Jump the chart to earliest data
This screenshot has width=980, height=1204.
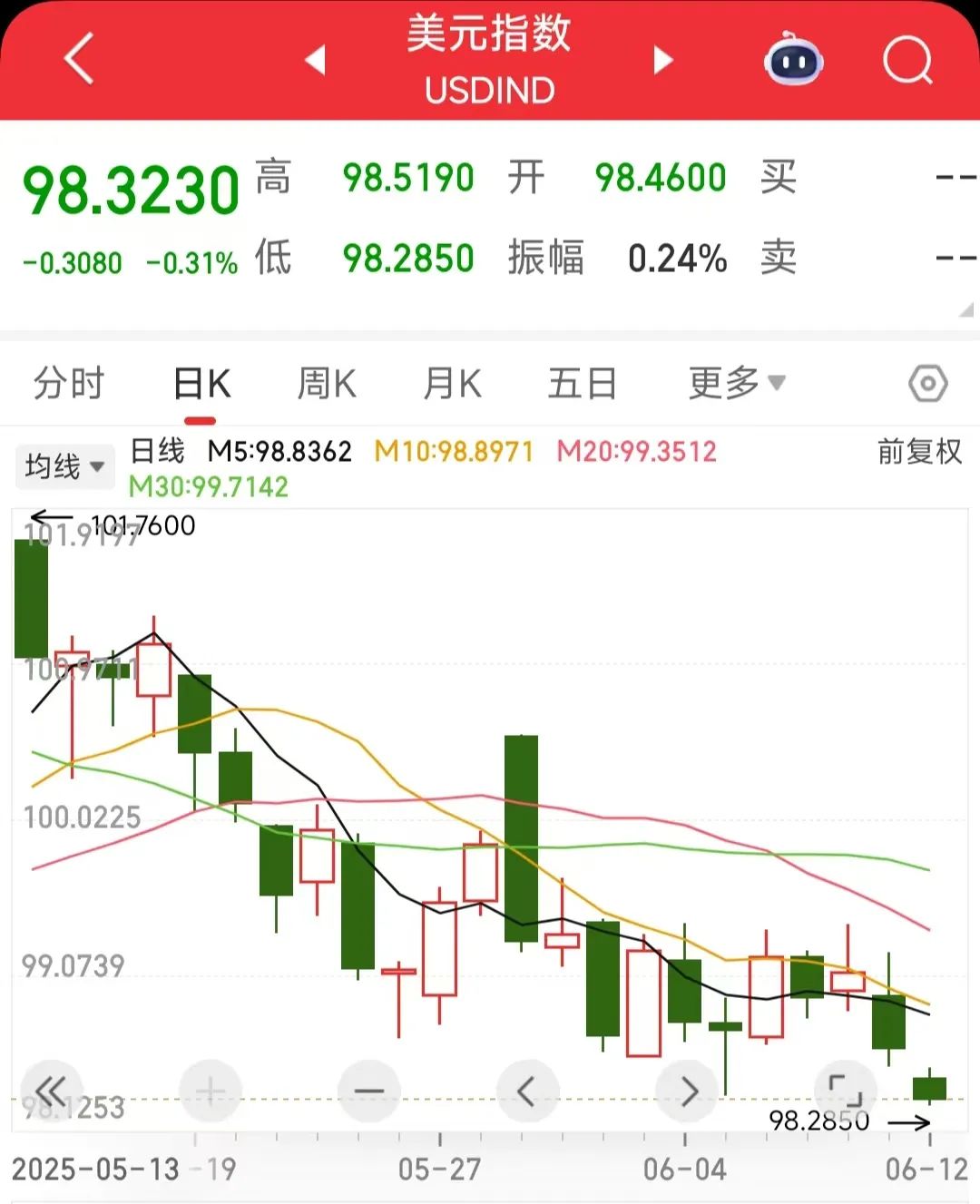tap(51, 1091)
